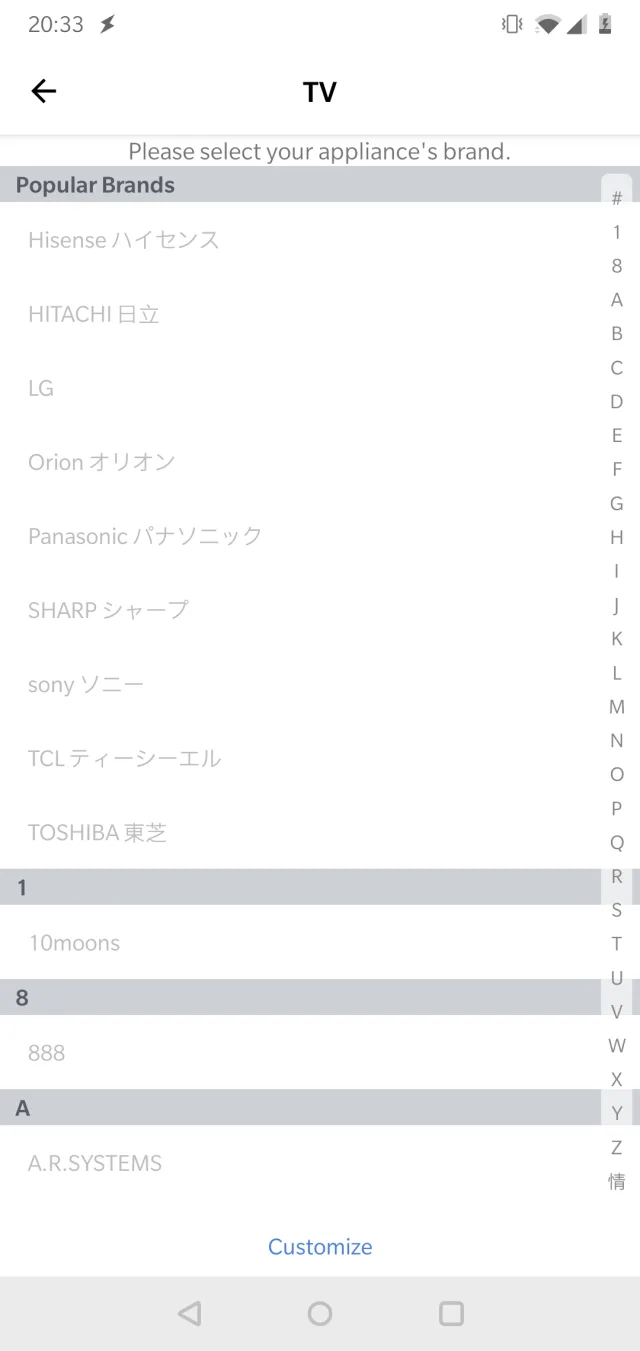Select SHARP as the TV brand
The height and width of the screenshot is (1351, 640).
[x=108, y=610]
